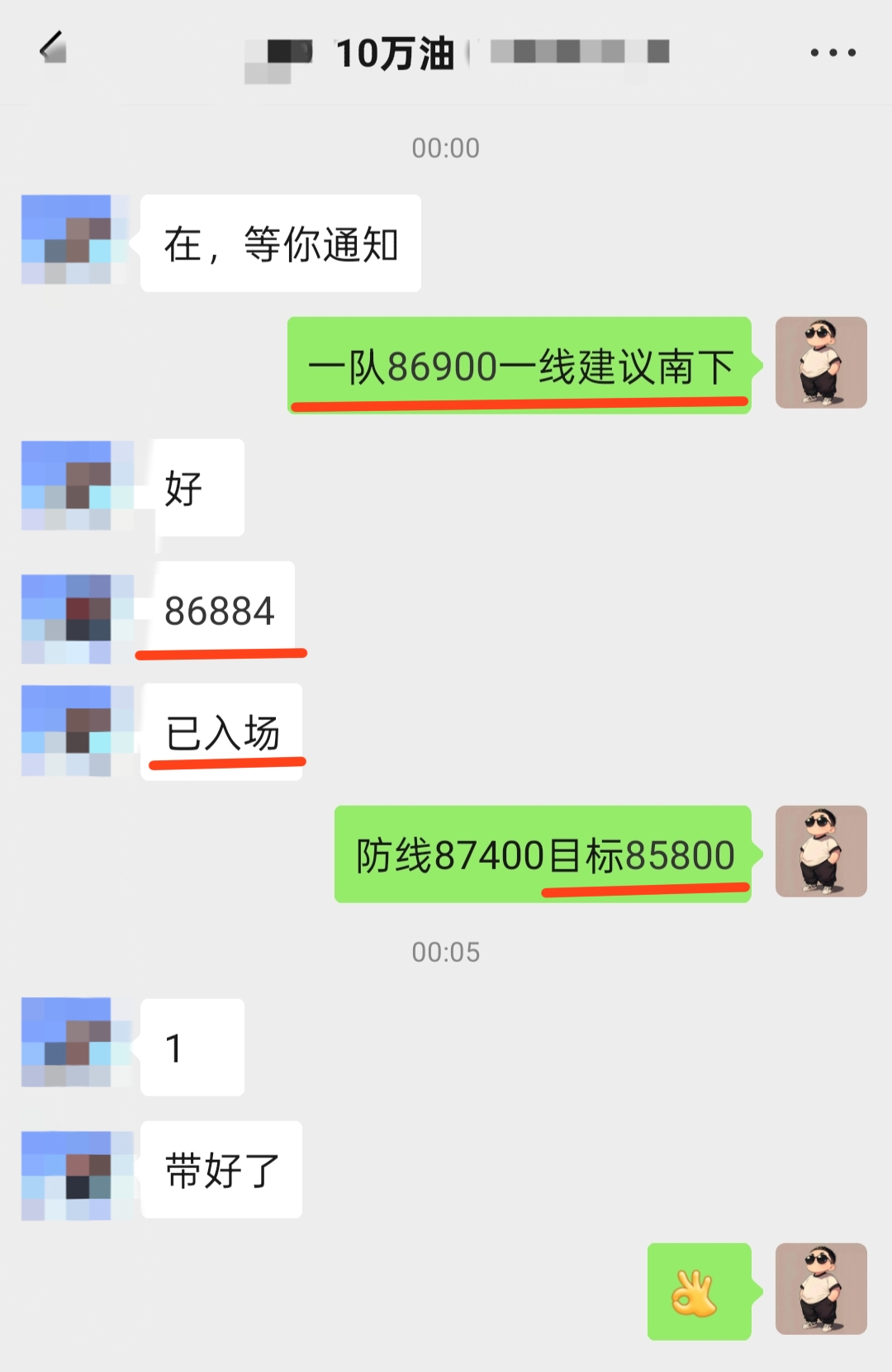Open avatar beside the '86884' message
This screenshot has height=1372, width=892.
[x=67, y=619]
